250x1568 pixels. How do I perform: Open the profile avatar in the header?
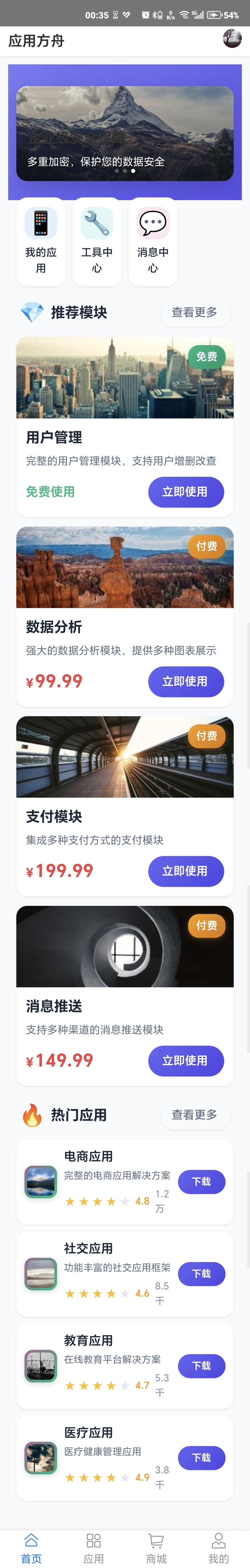click(232, 39)
